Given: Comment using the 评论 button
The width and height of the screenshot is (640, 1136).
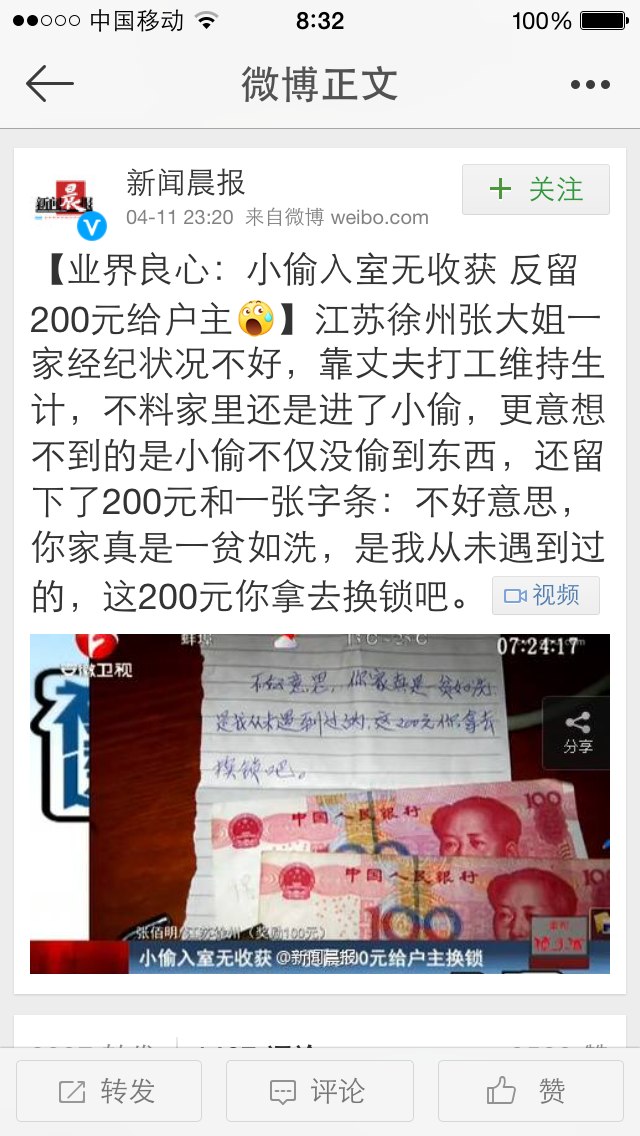Looking at the screenshot, I should (x=320, y=1092).
